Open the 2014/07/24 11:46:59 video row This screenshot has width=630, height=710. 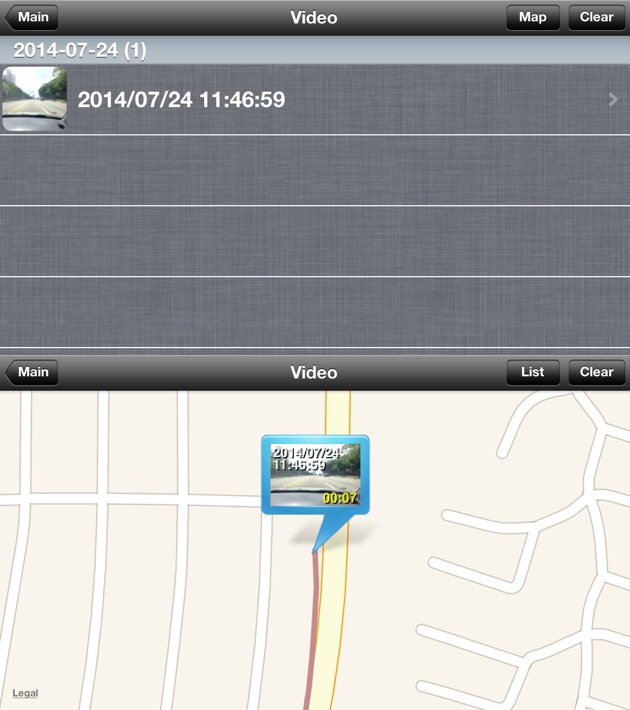(x=315, y=99)
